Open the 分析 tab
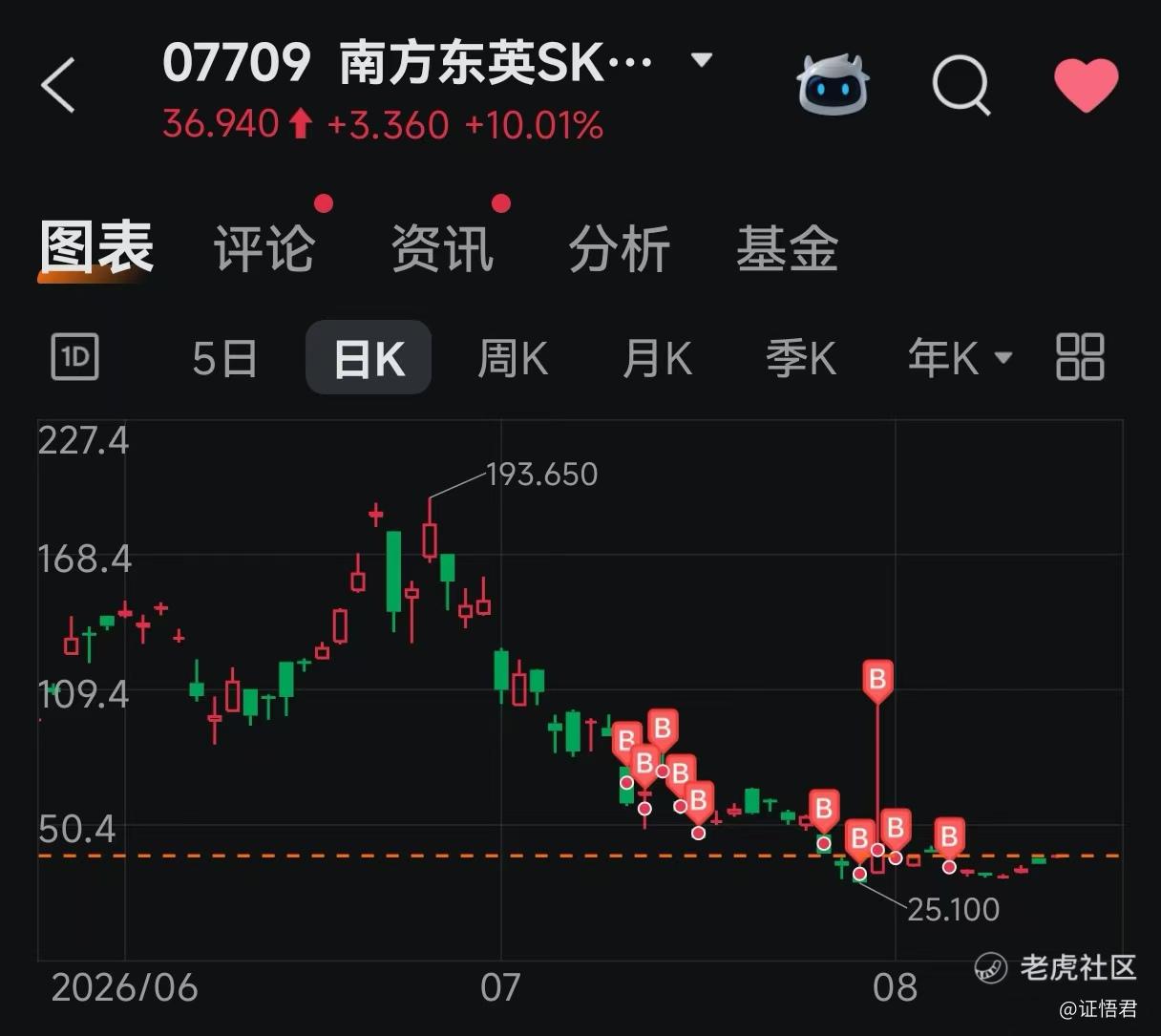Viewport: 1161px width, 1036px height. click(x=619, y=248)
